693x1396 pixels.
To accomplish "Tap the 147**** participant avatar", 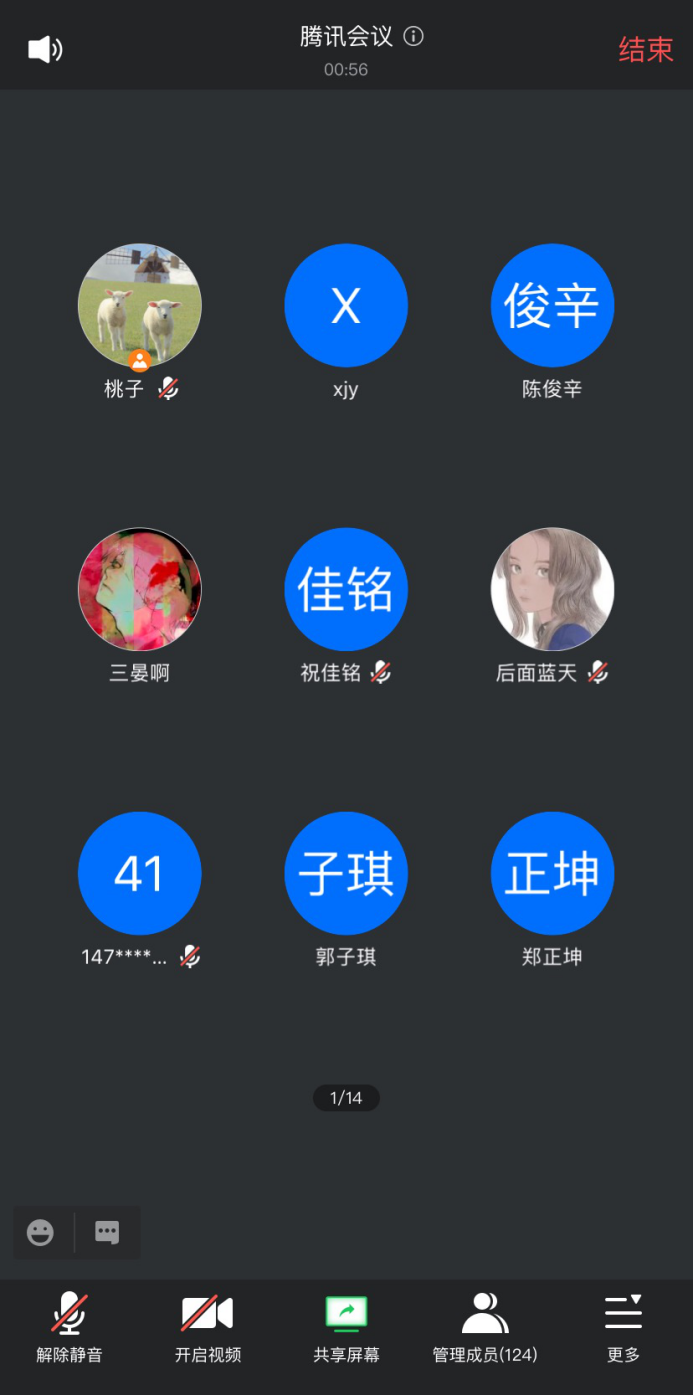I will (140, 873).
